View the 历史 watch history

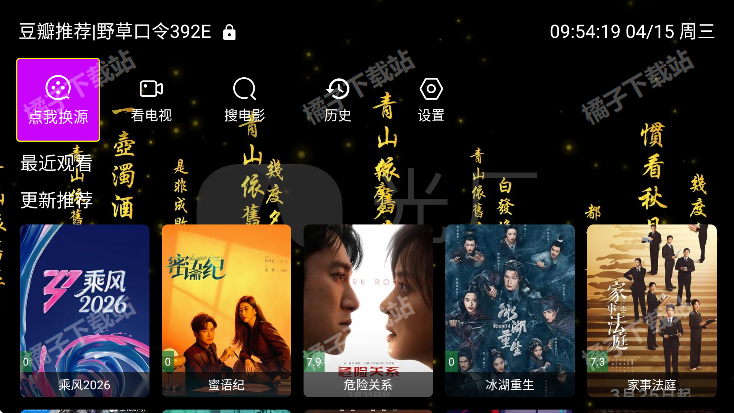(x=338, y=100)
